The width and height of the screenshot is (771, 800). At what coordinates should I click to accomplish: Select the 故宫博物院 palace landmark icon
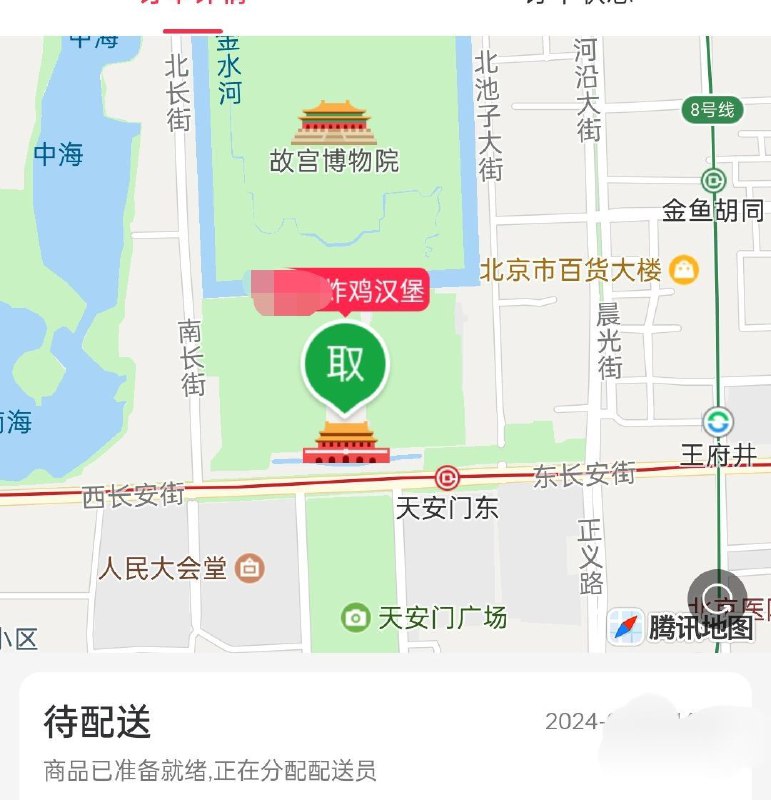[334, 126]
